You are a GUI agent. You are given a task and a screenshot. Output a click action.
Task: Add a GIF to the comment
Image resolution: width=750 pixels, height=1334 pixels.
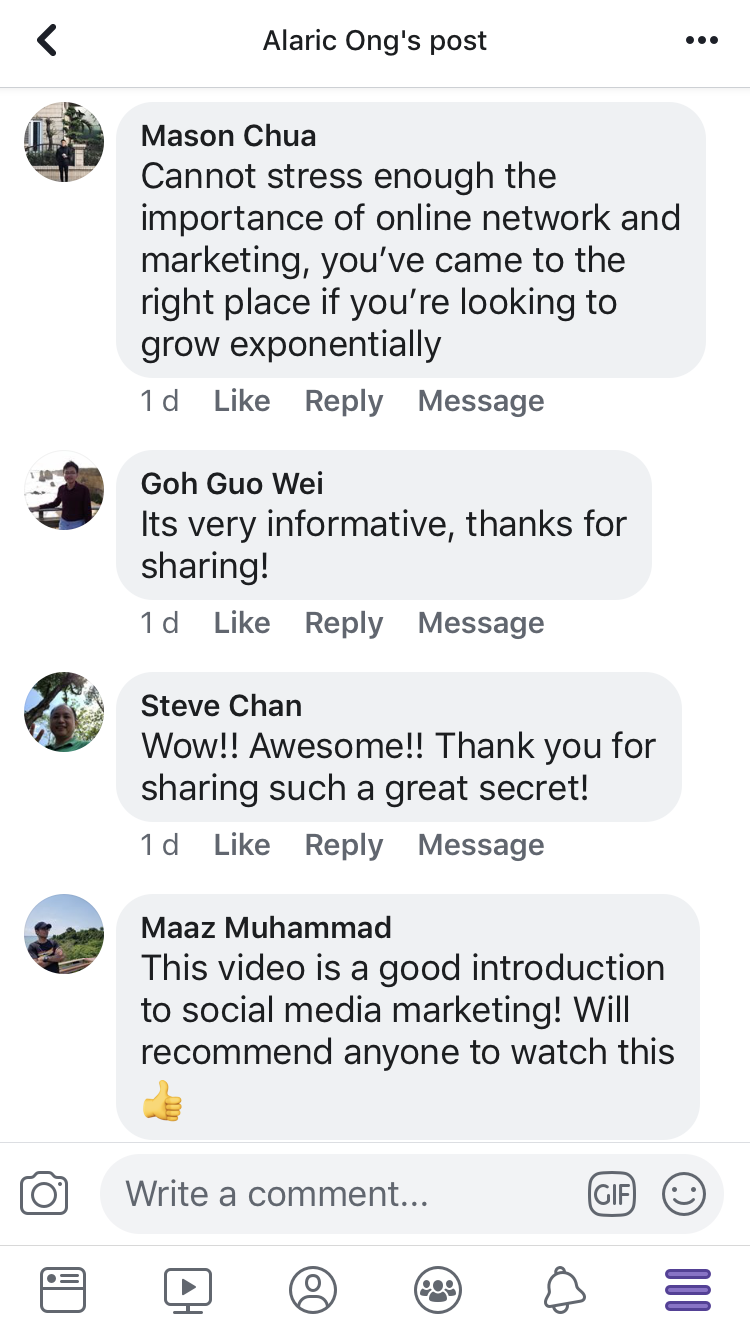coord(612,1194)
